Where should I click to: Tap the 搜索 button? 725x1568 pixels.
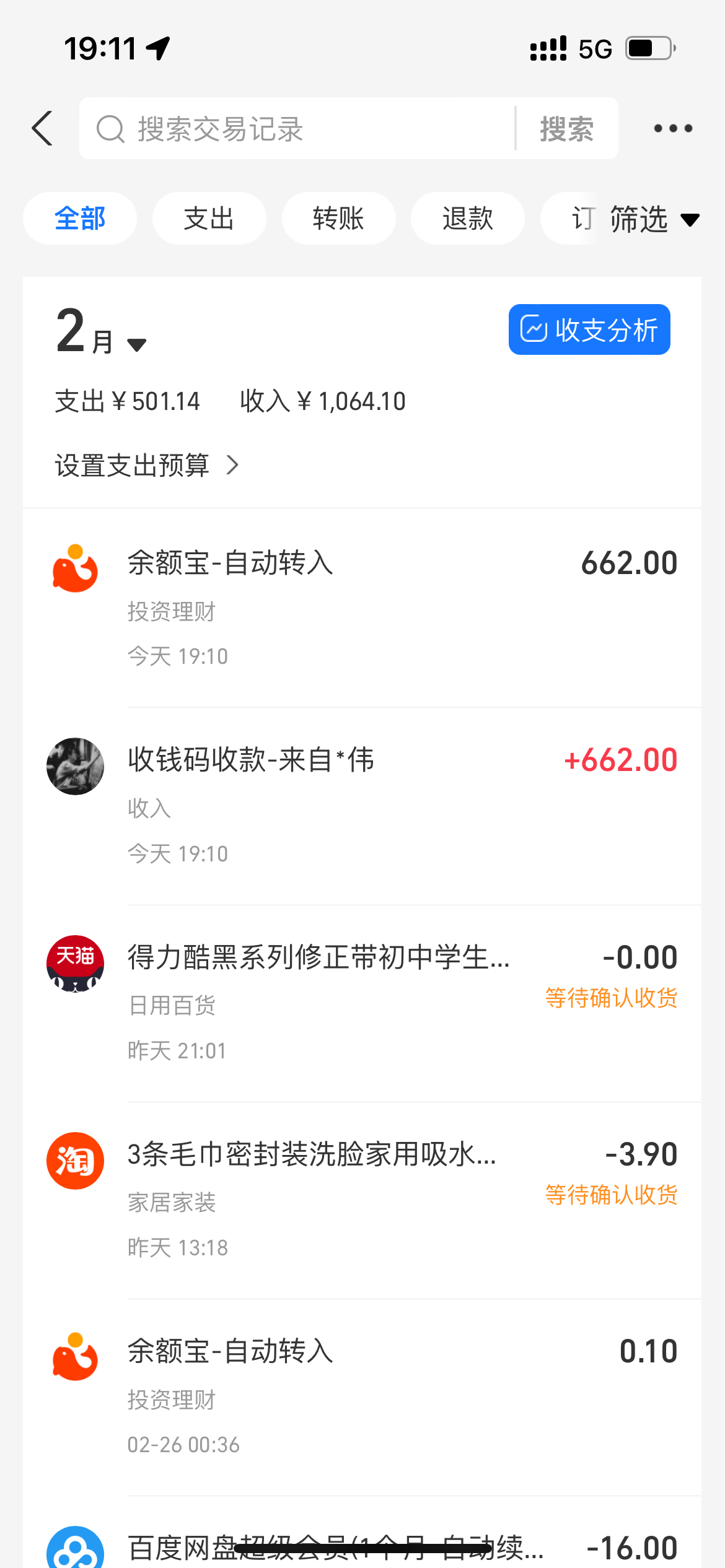click(566, 129)
